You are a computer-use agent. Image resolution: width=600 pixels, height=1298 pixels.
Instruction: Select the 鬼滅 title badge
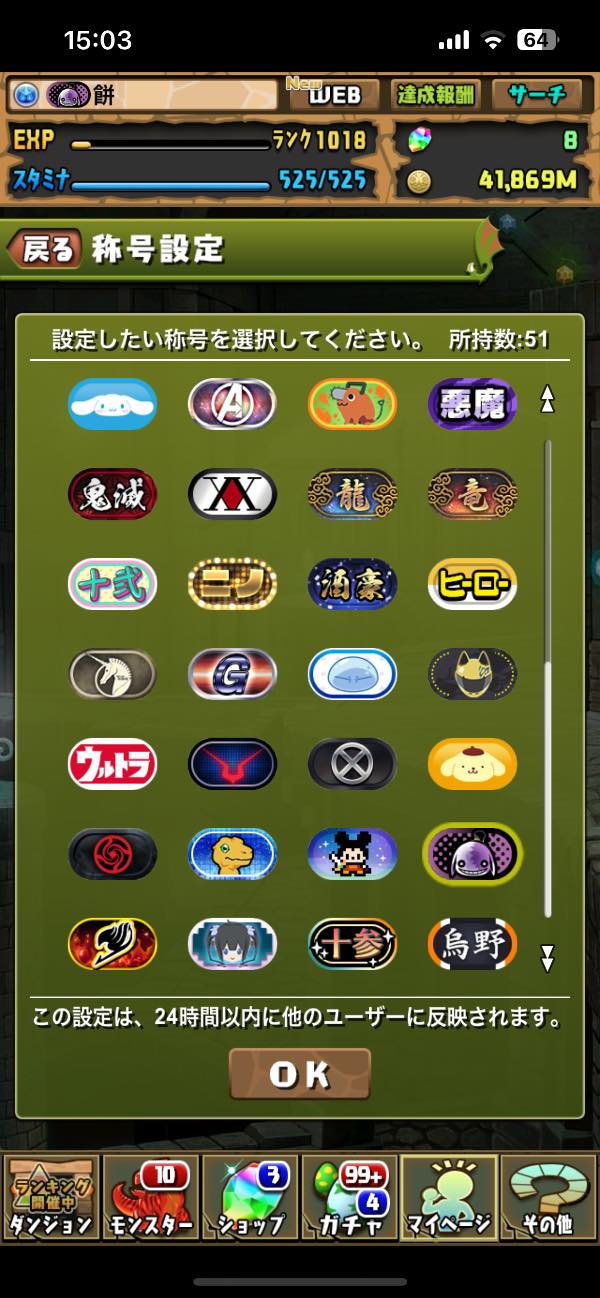[112, 494]
